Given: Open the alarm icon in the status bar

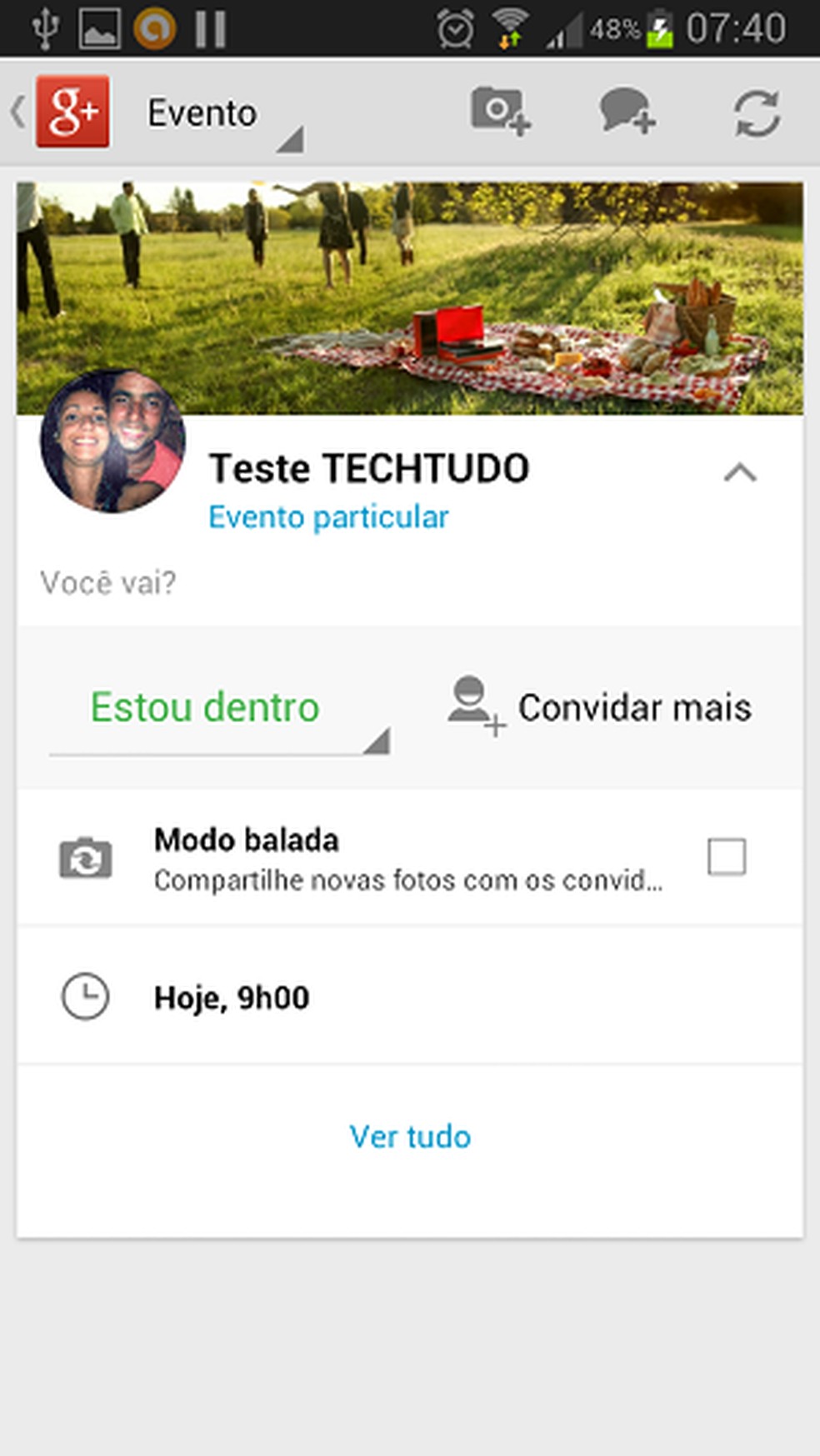Looking at the screenshot, I should pyautogui.click(x=454, y=26).
